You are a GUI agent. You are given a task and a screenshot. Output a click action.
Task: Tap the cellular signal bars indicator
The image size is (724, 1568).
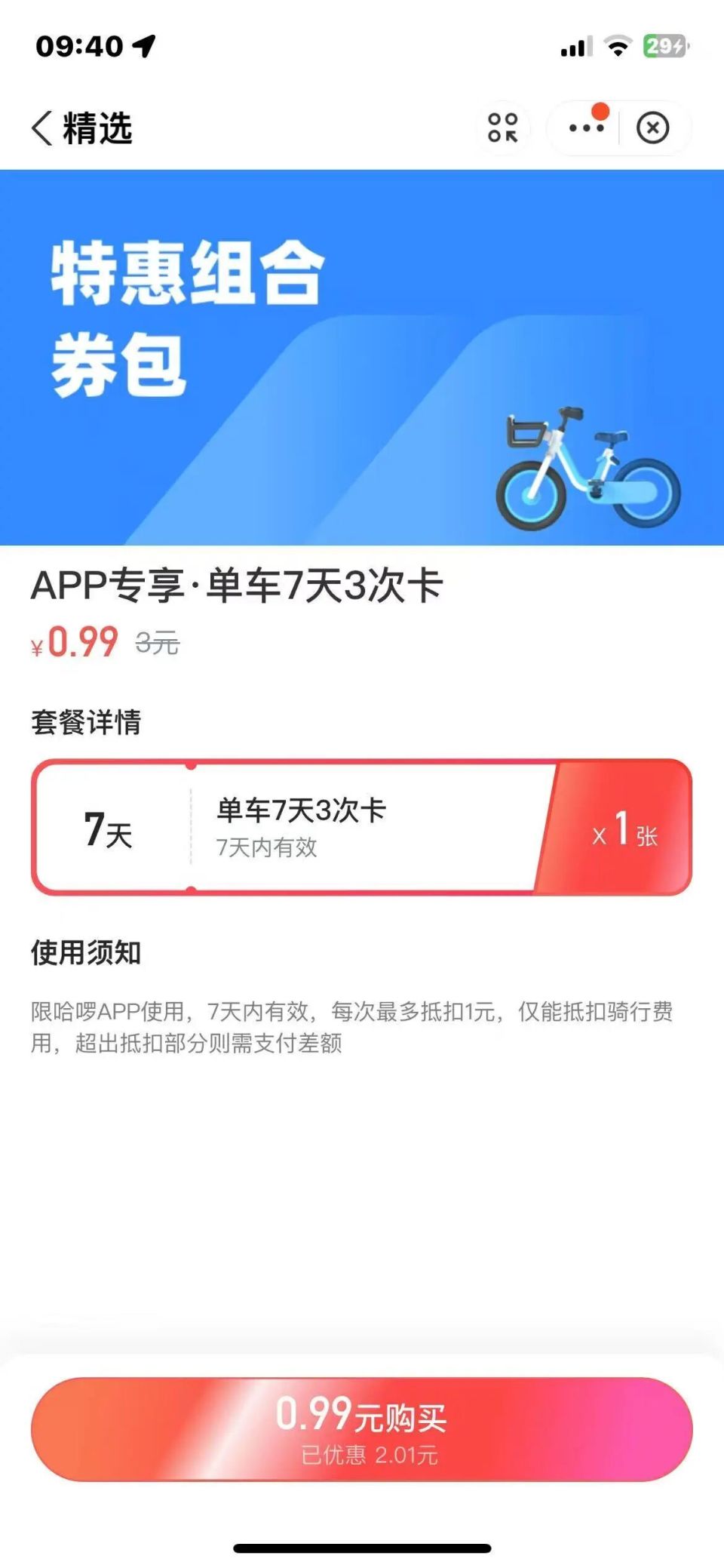click(577, 47)
